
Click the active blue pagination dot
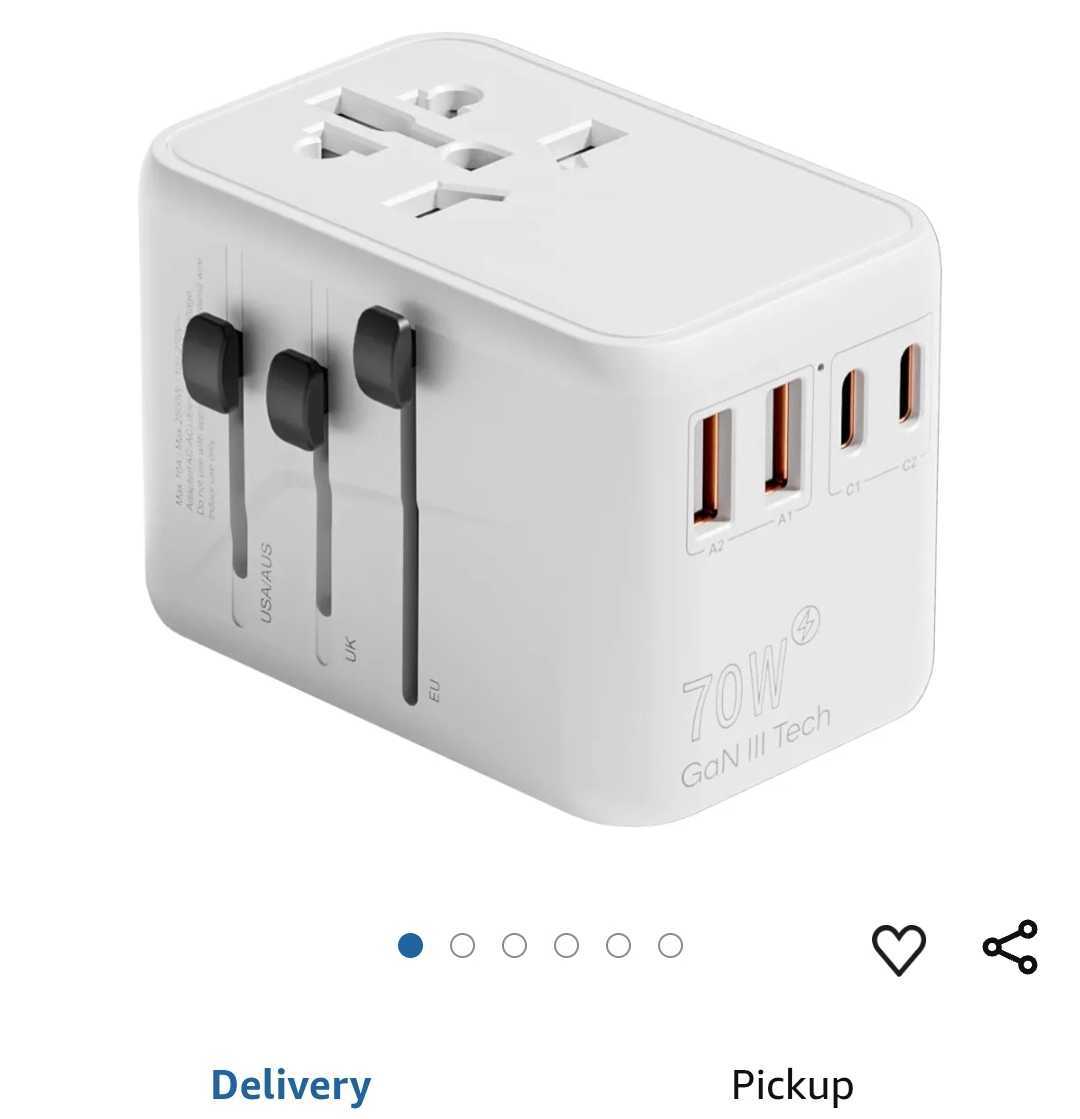click(411, 942)
